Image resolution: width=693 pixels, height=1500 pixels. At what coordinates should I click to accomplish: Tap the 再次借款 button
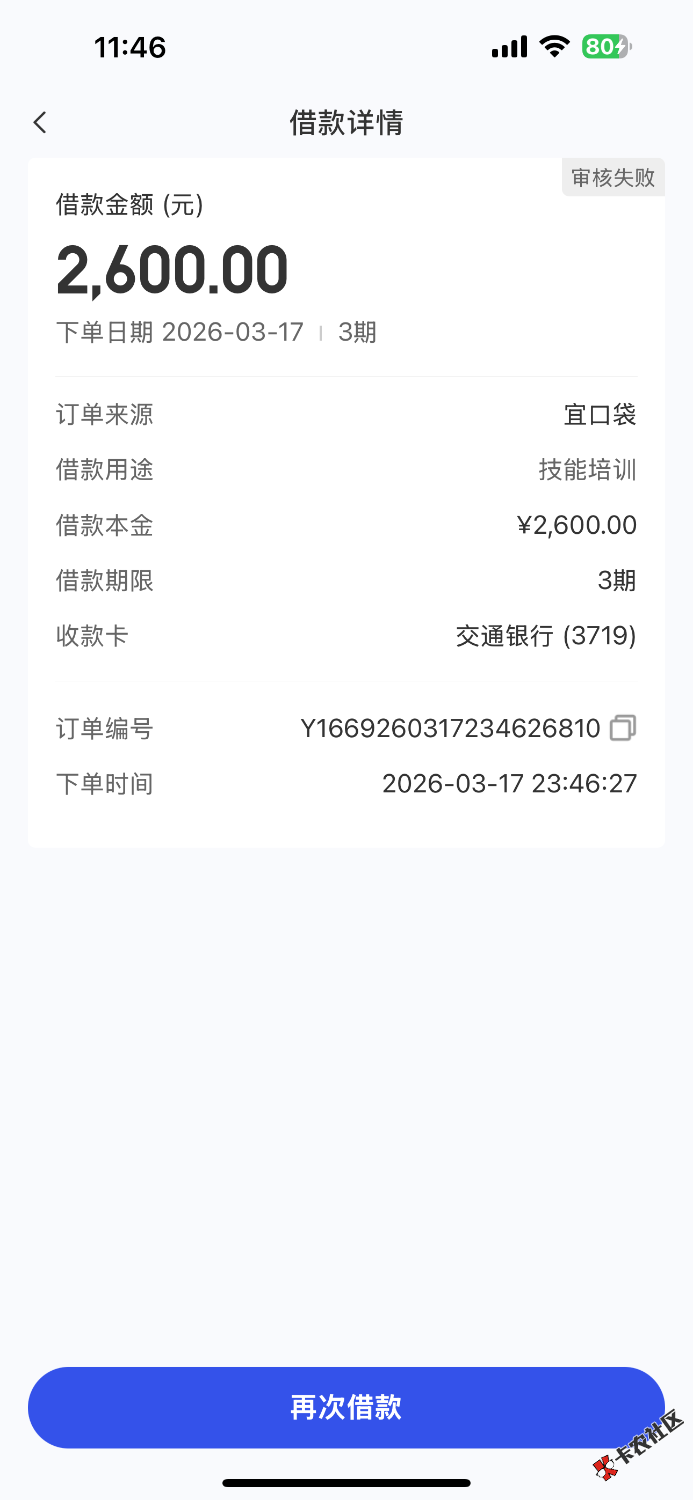[346, 1407]
